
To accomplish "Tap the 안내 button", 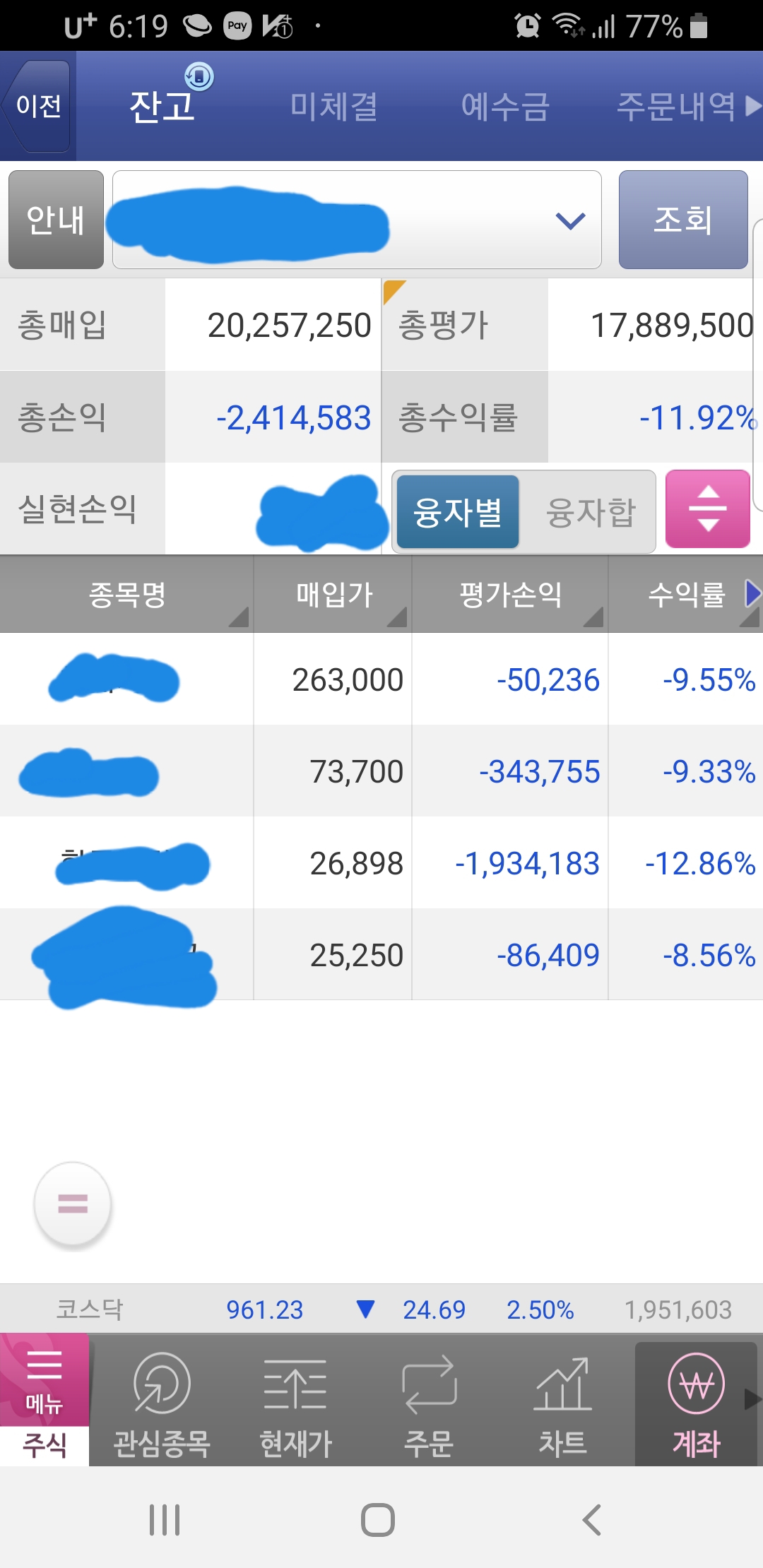I will 56,220.
